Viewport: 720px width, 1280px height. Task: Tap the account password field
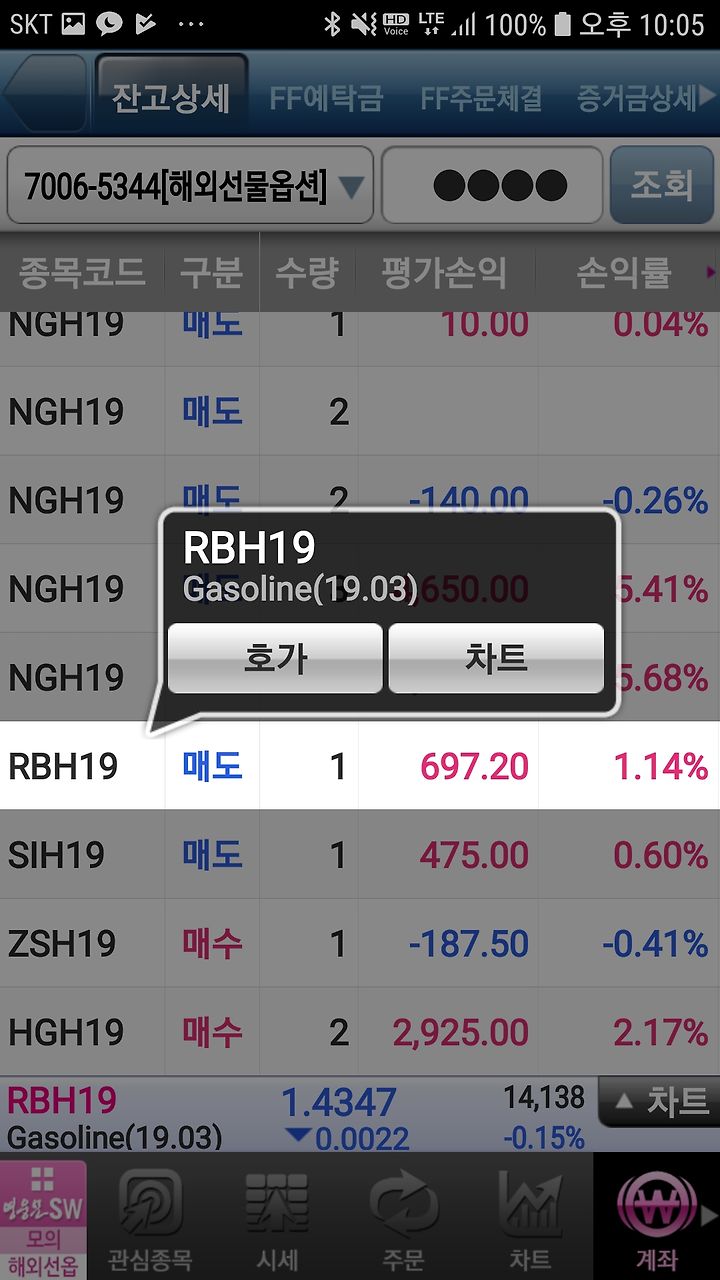click(492, 185)
